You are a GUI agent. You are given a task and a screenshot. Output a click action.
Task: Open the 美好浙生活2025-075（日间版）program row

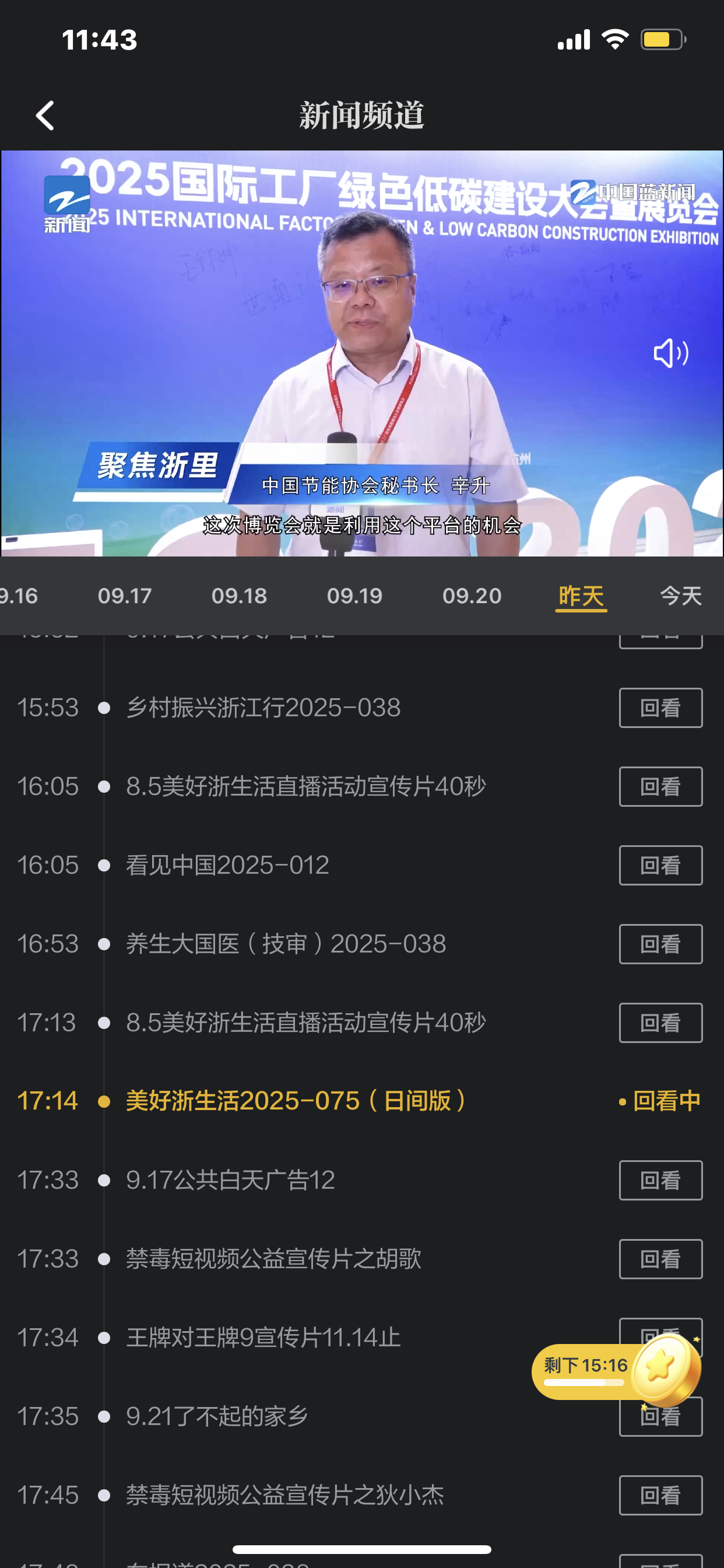pos(296,1101)
